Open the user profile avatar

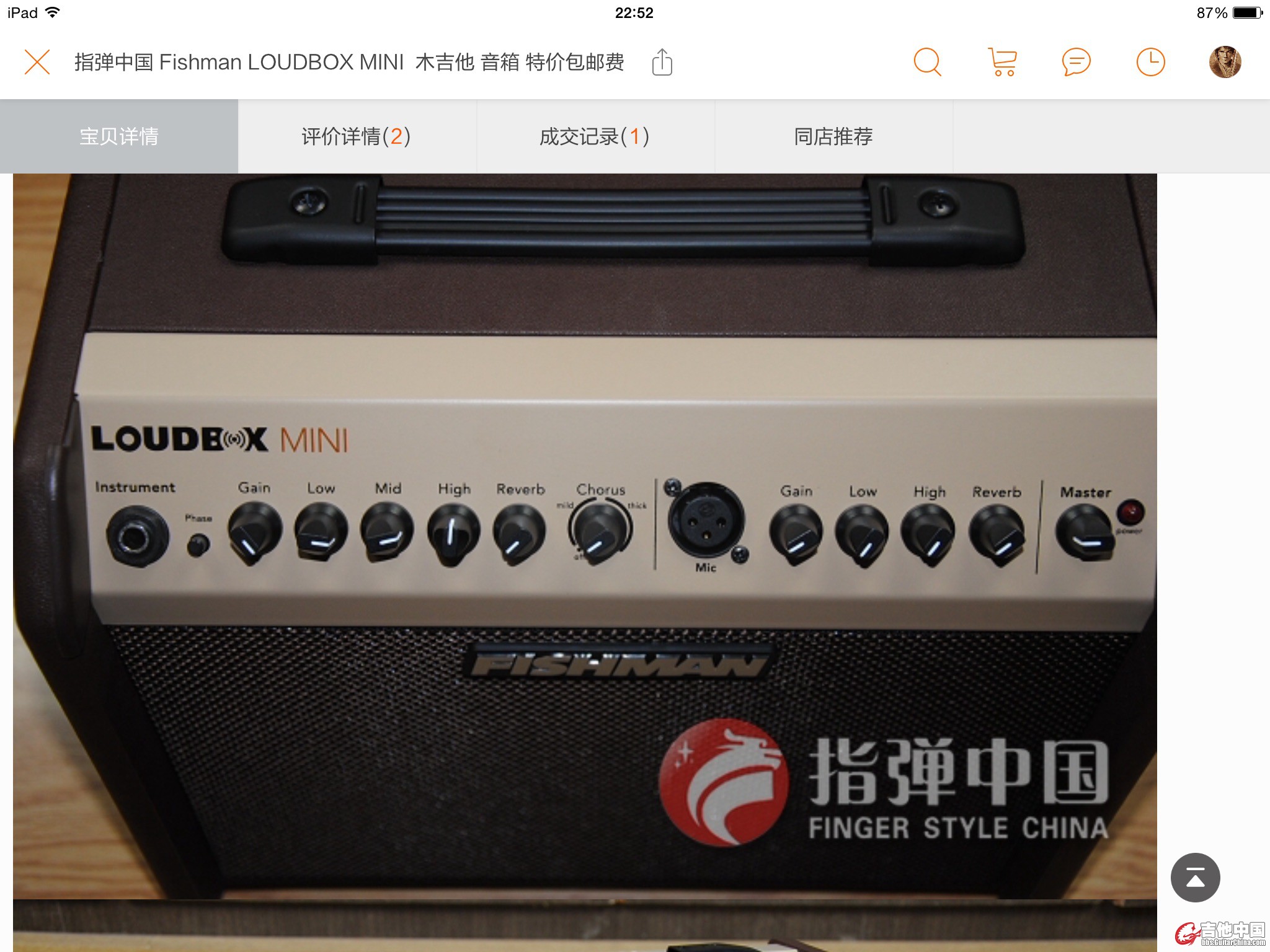[1225, 62]
